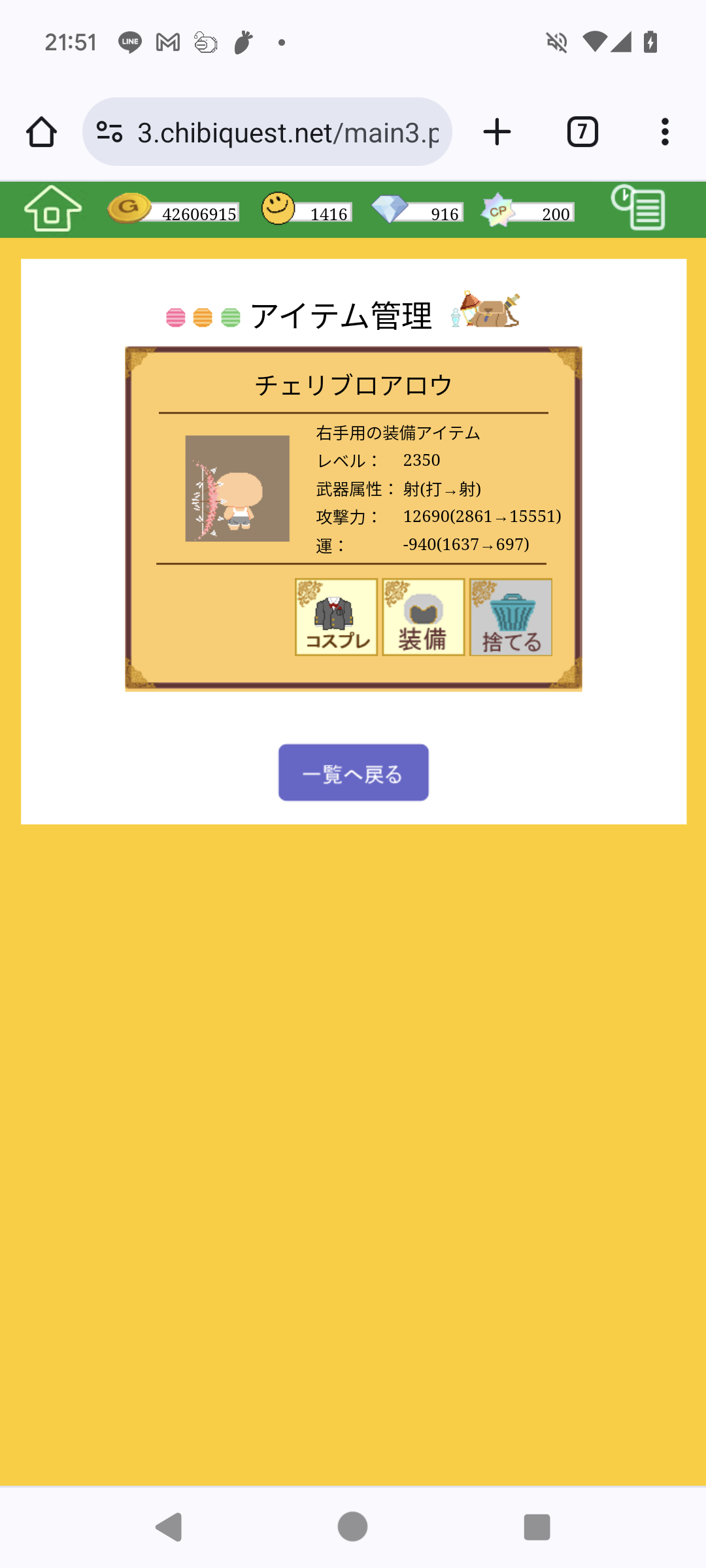Open a new browser tab

click(497, 132)
